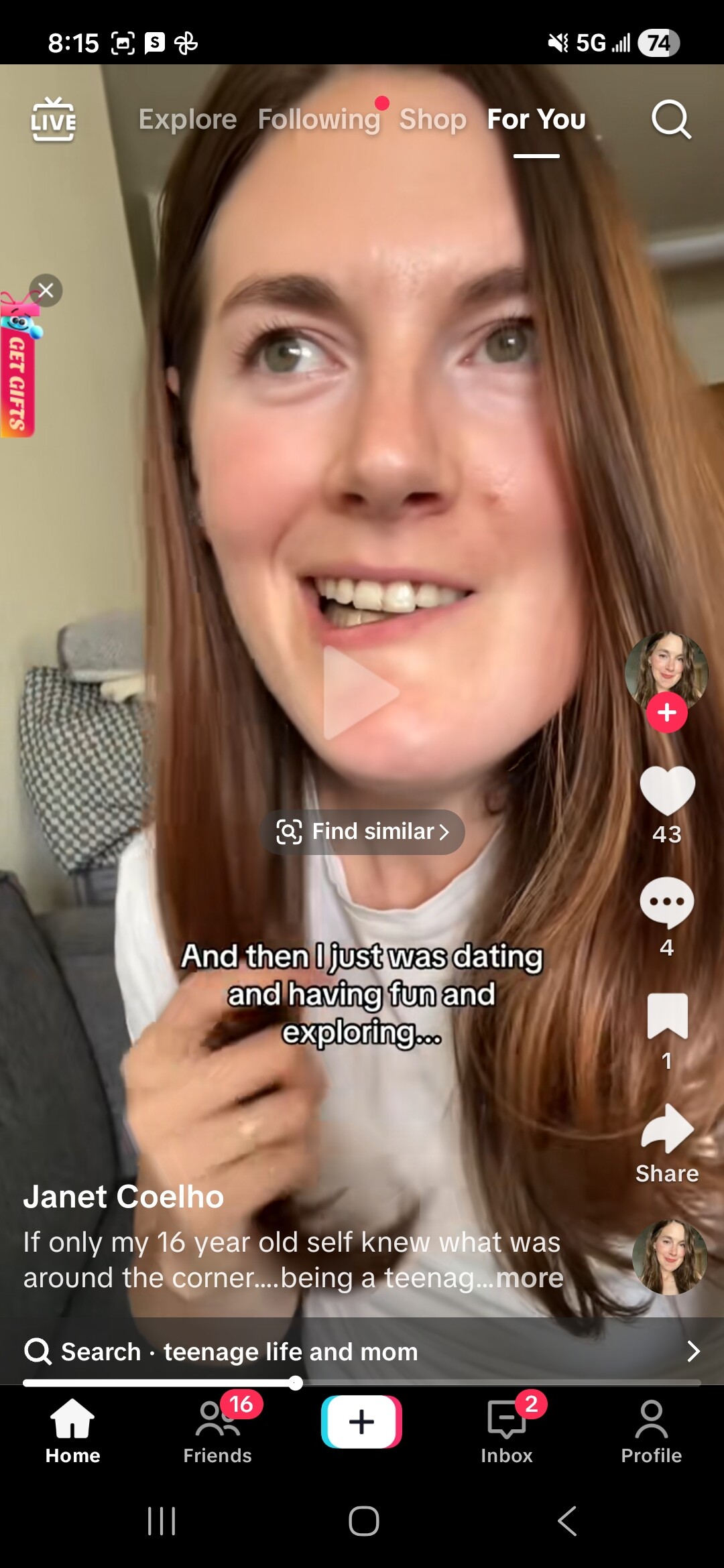Image resolution: width=724 pixels, height=1568 pixels.
Task: Resume video with the play button
Action: [x=361, y=694]
